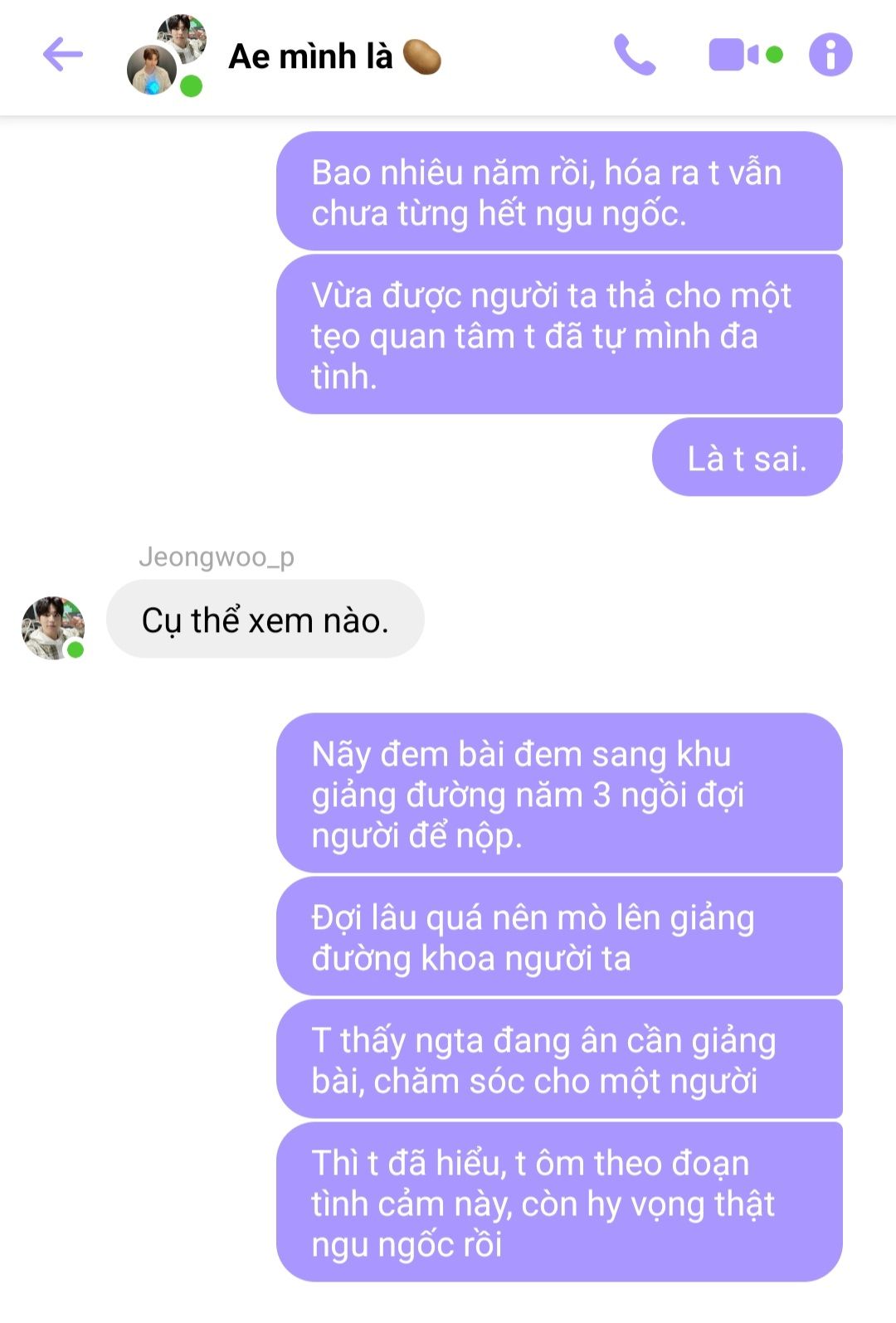The image size is (896, 1323).
Task: Start a voice call with the group
Action: point(635,56)
